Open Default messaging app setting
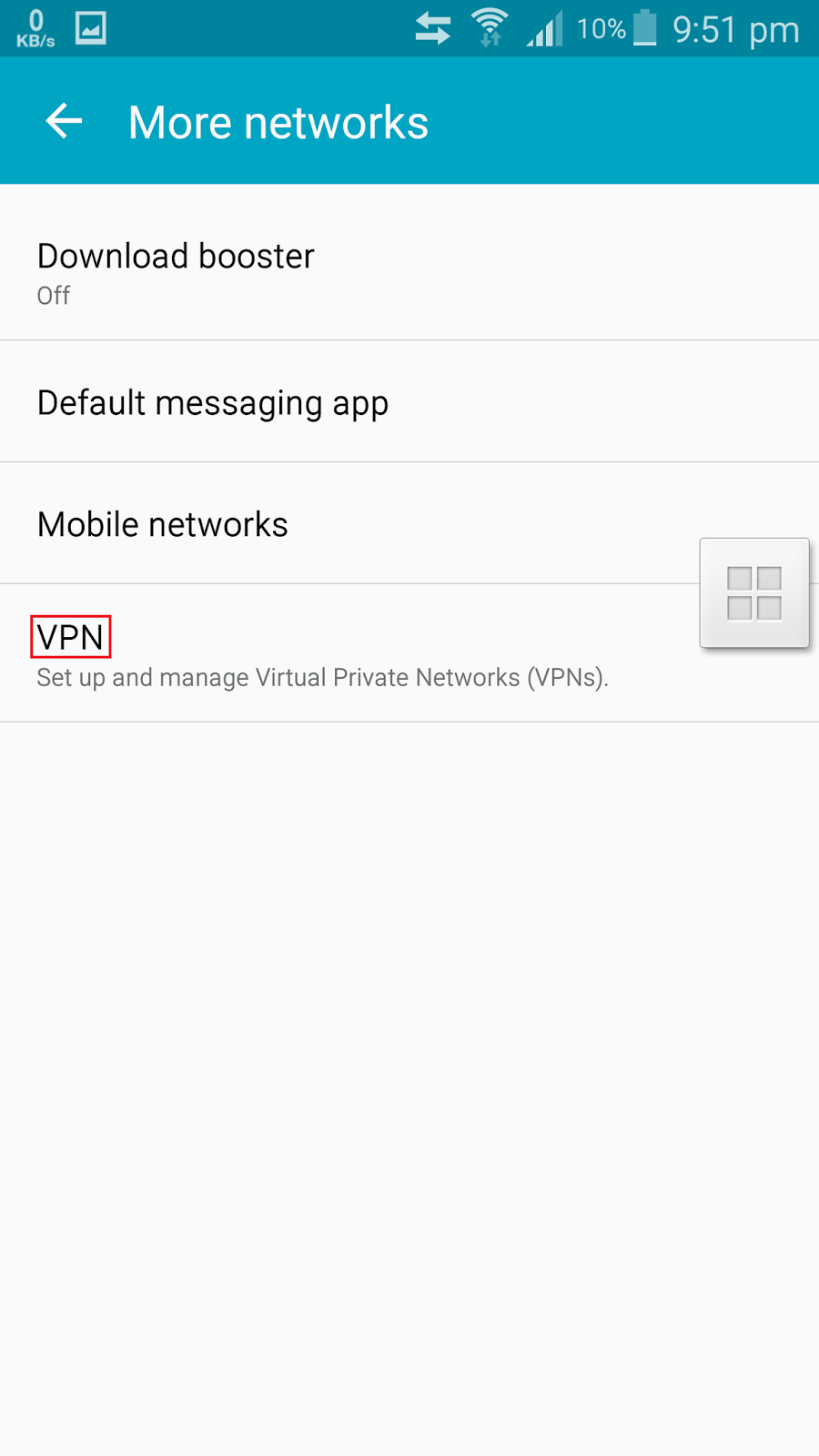Viewport: 819px width, 1456px height. point(409,402)
